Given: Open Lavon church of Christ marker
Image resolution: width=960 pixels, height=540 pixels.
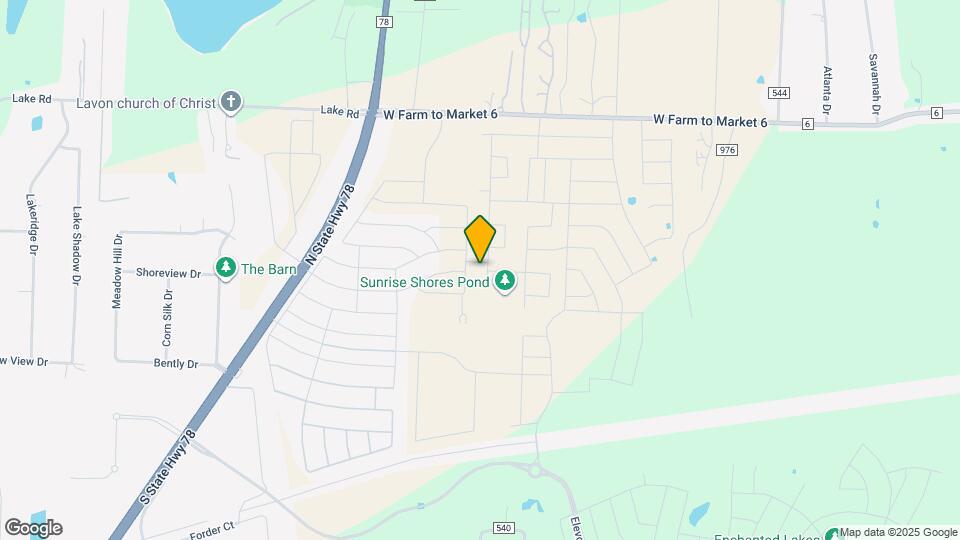Looking at the screenshot, I should [231, 102].
